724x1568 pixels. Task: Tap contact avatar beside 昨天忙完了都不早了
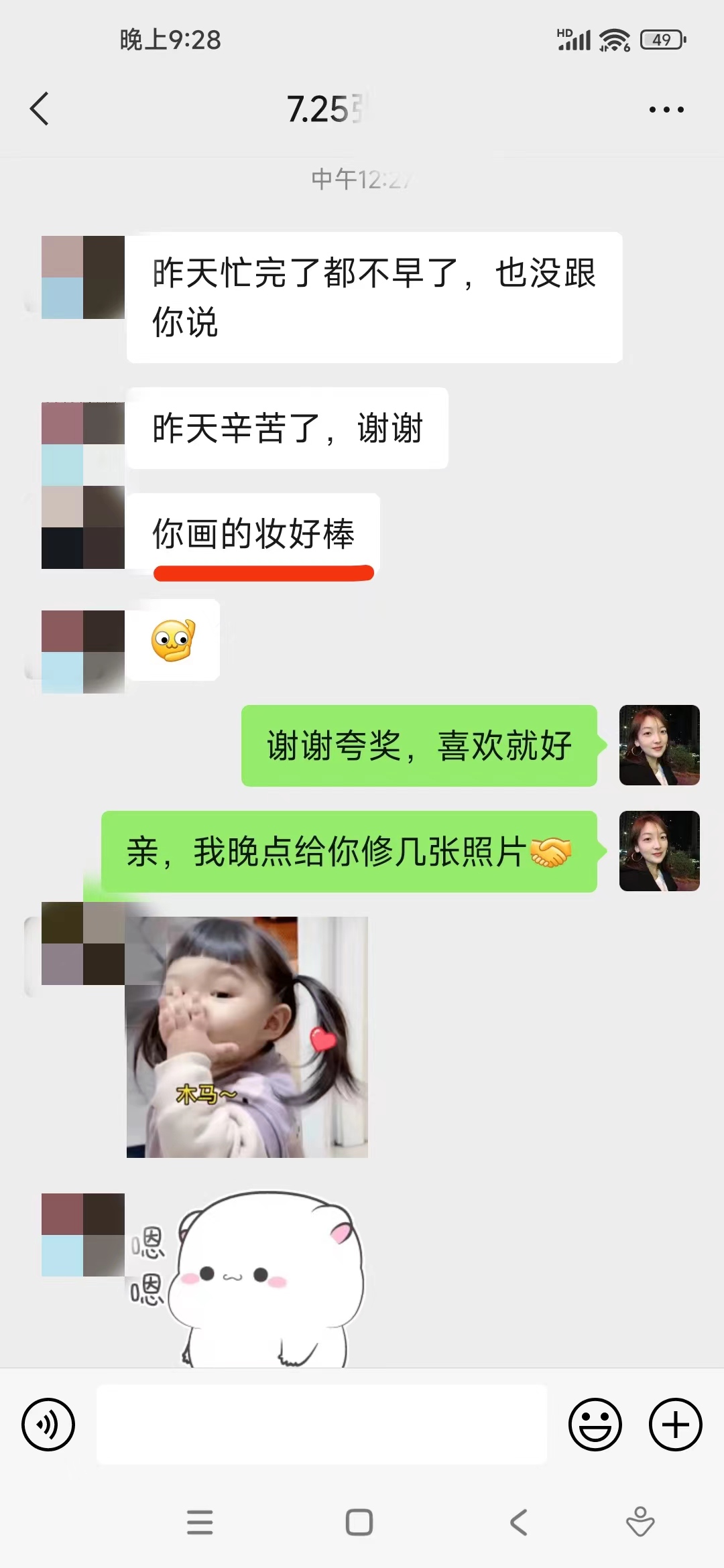point(83,277)
